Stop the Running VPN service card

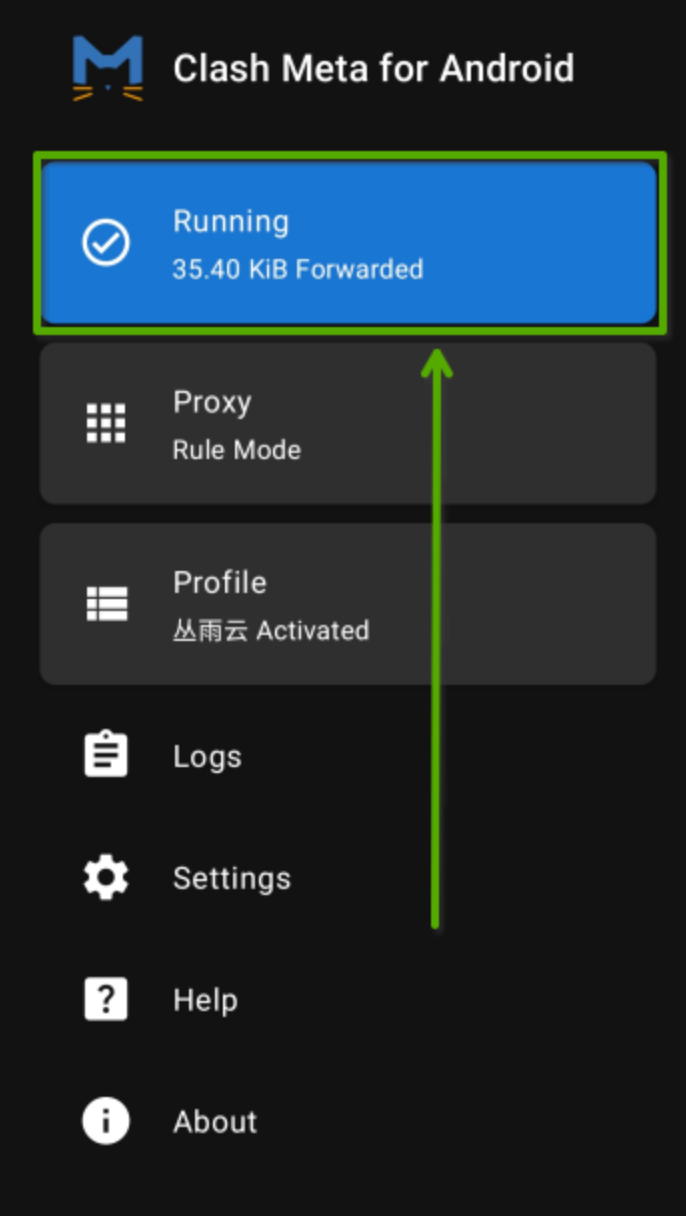[347, 243]
